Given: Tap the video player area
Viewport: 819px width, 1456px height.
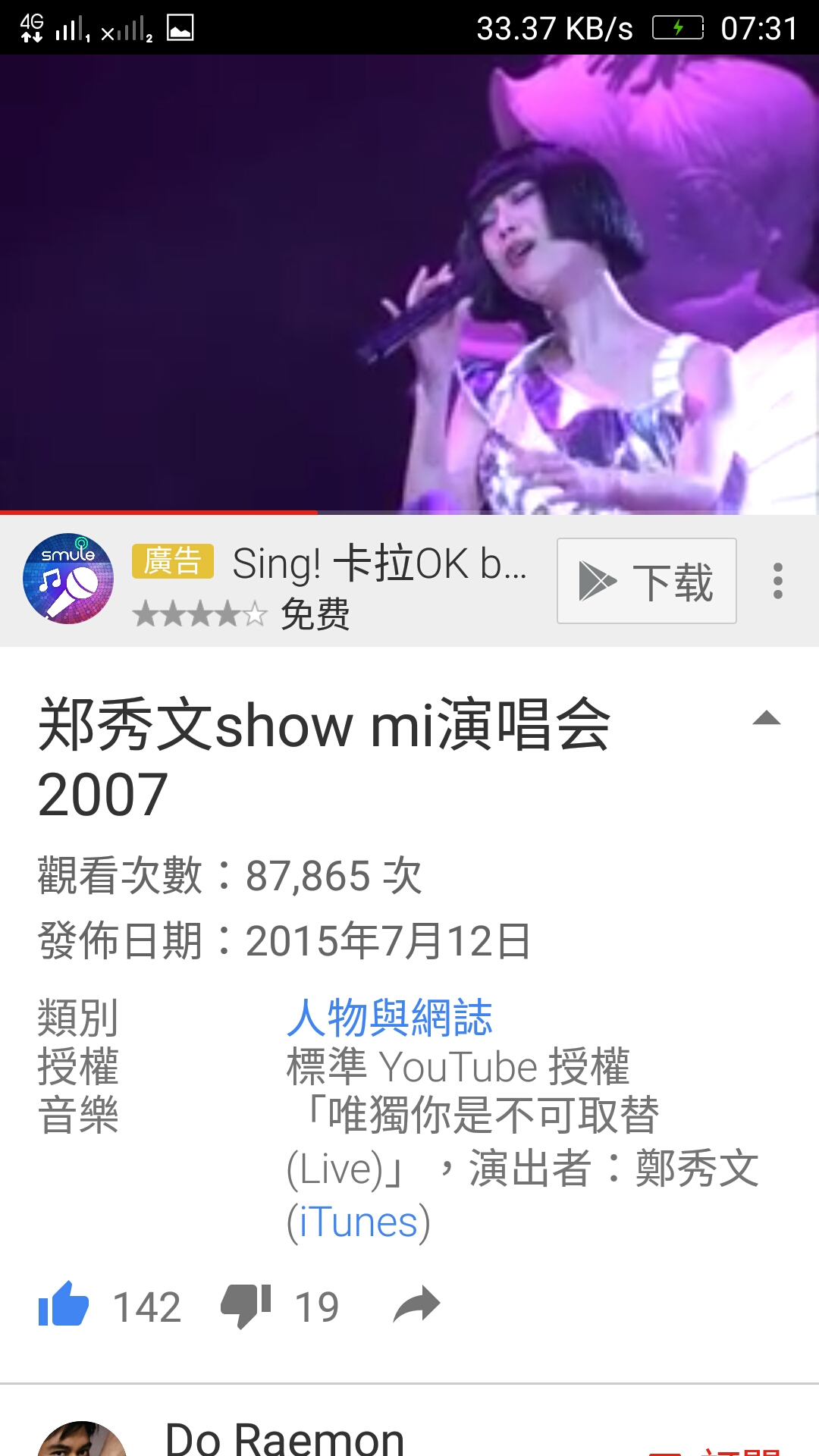Looking at the screenshot, I should [x=409, y=284].
